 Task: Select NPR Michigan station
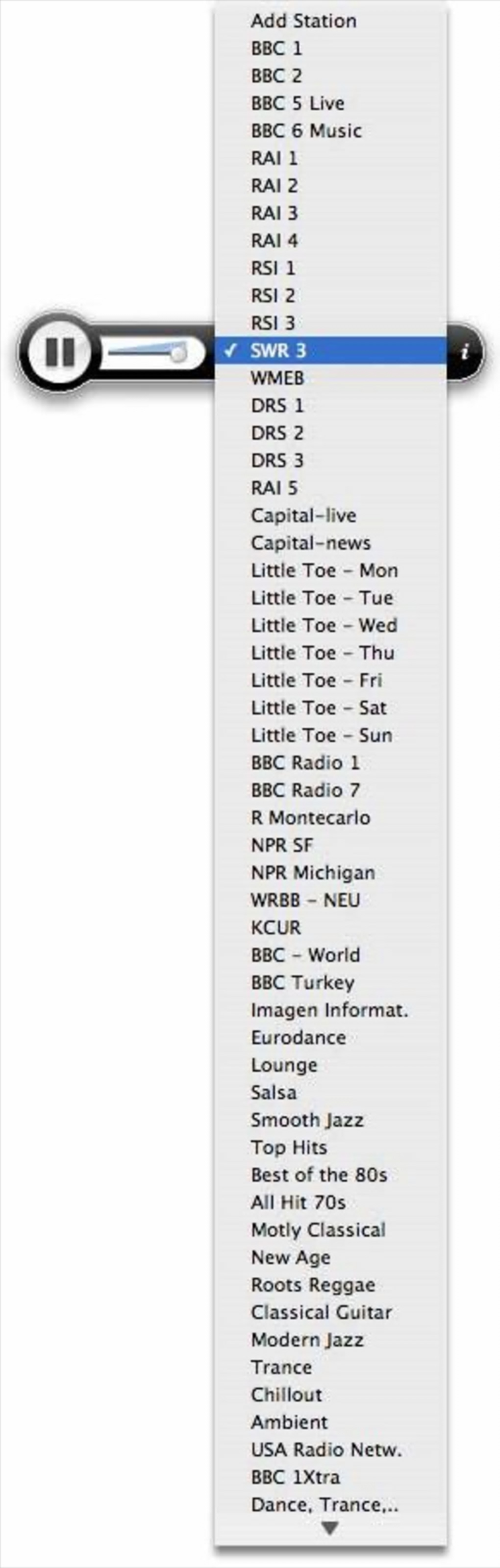coord(312,873)
